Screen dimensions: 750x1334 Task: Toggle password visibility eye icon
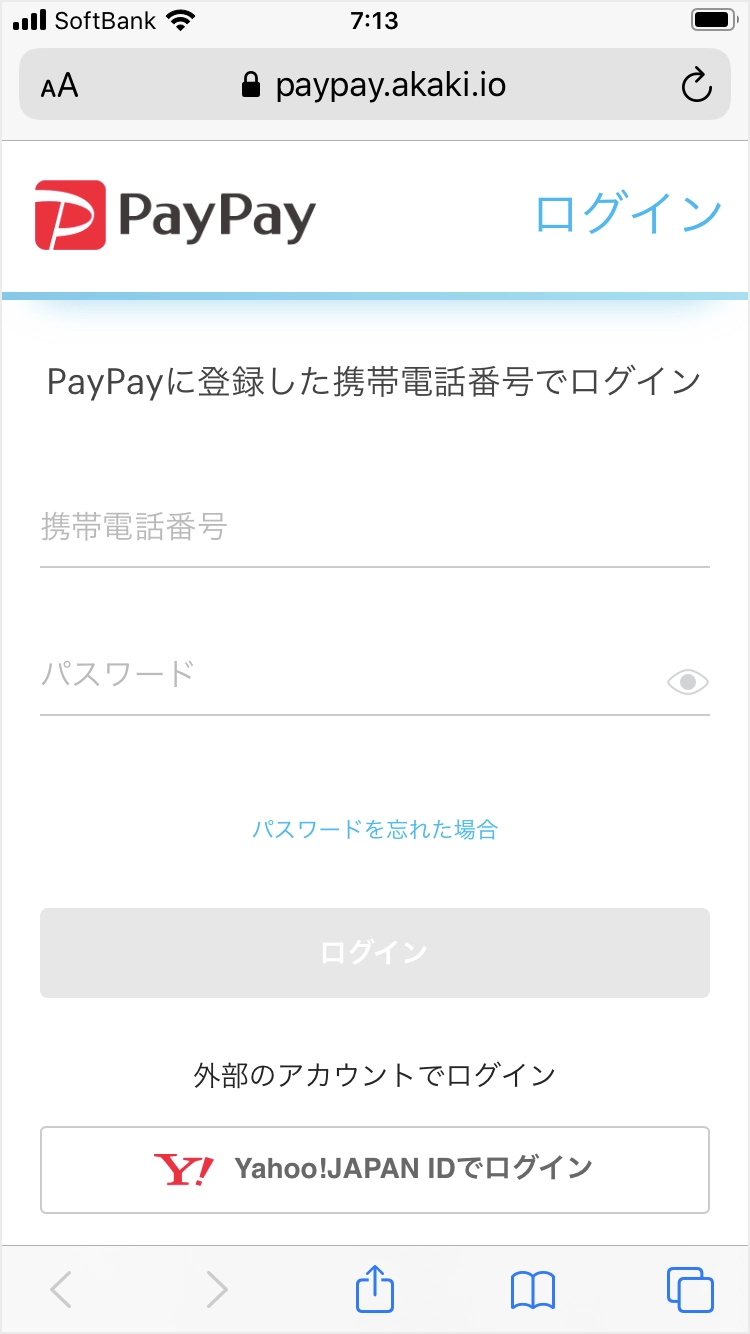click(x=687, y=682)
